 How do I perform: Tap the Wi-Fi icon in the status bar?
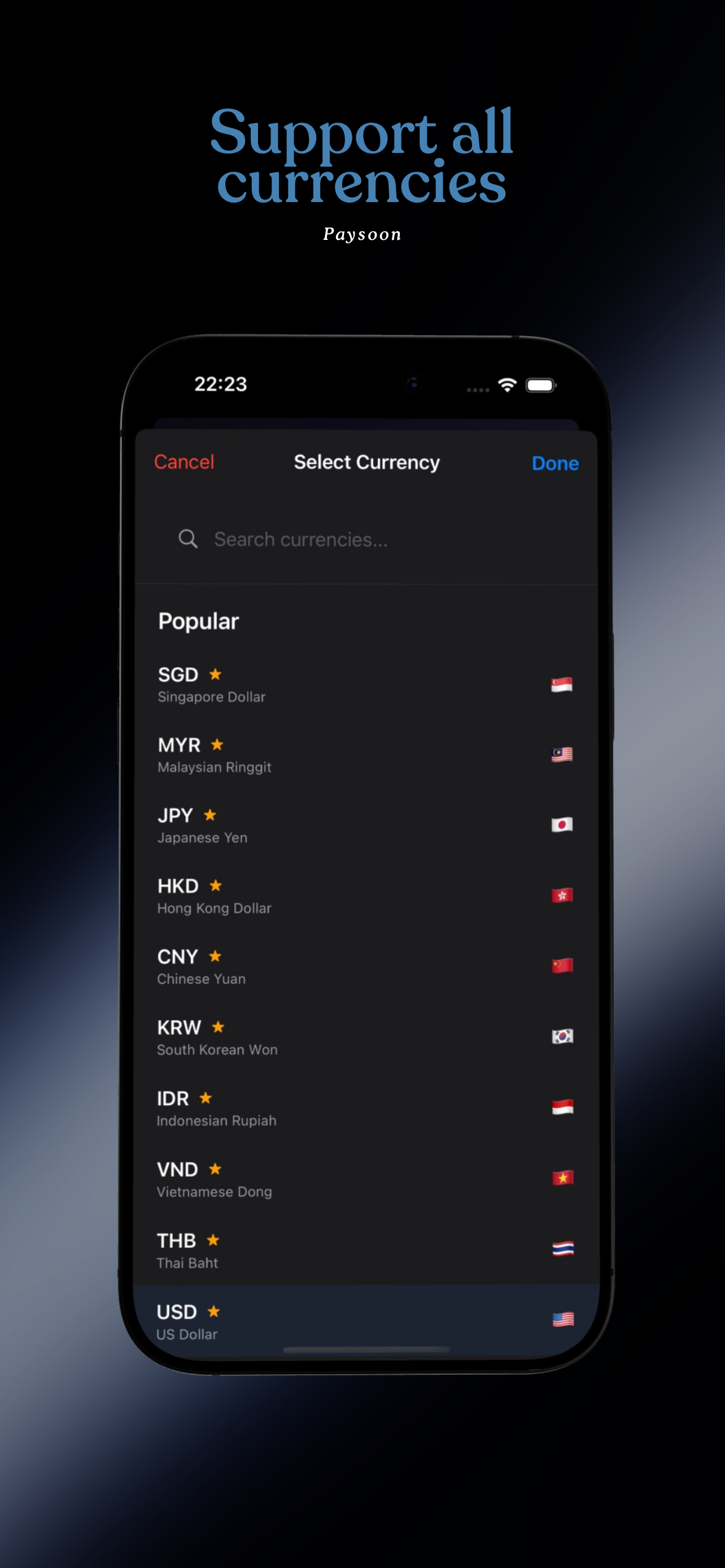point(508,385)
